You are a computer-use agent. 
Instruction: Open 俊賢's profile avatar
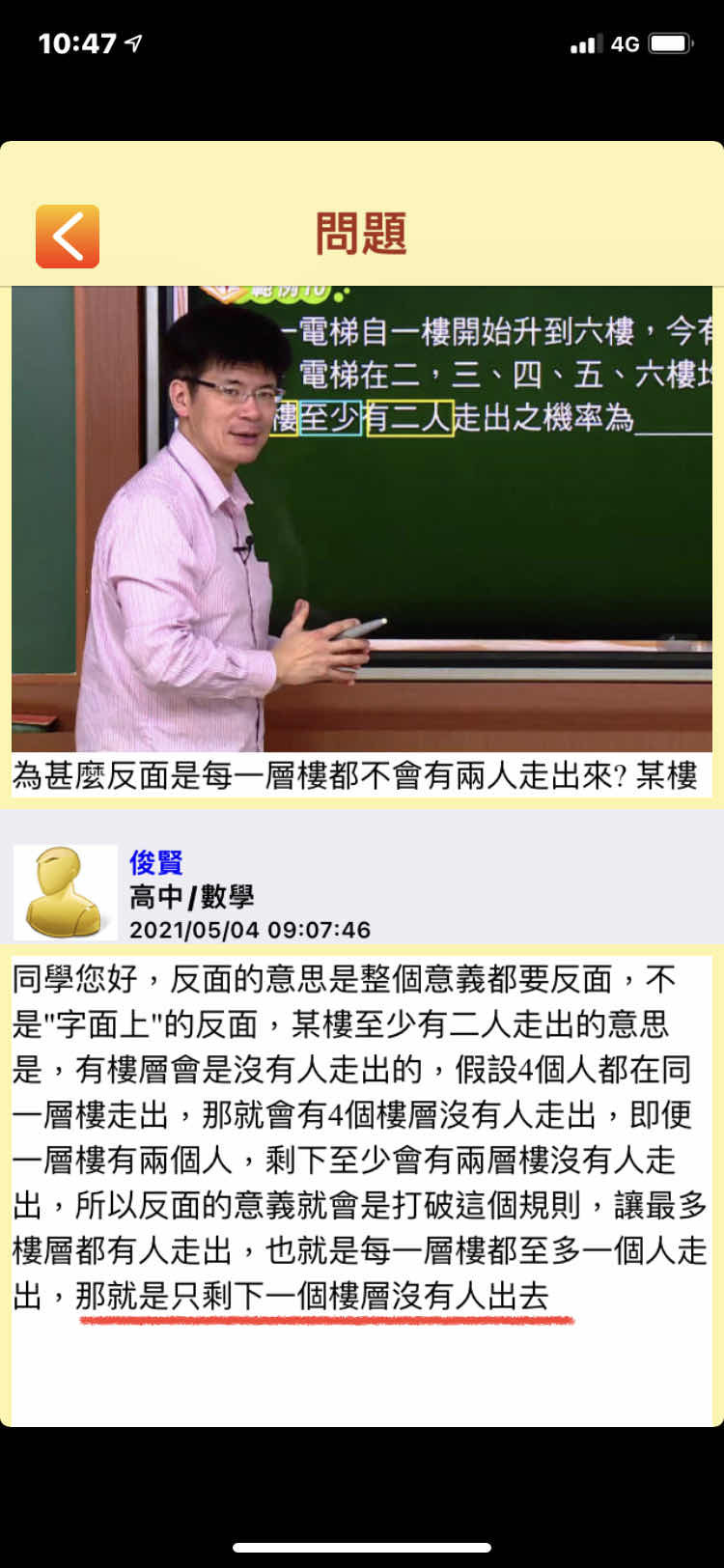tap(66, 893)
